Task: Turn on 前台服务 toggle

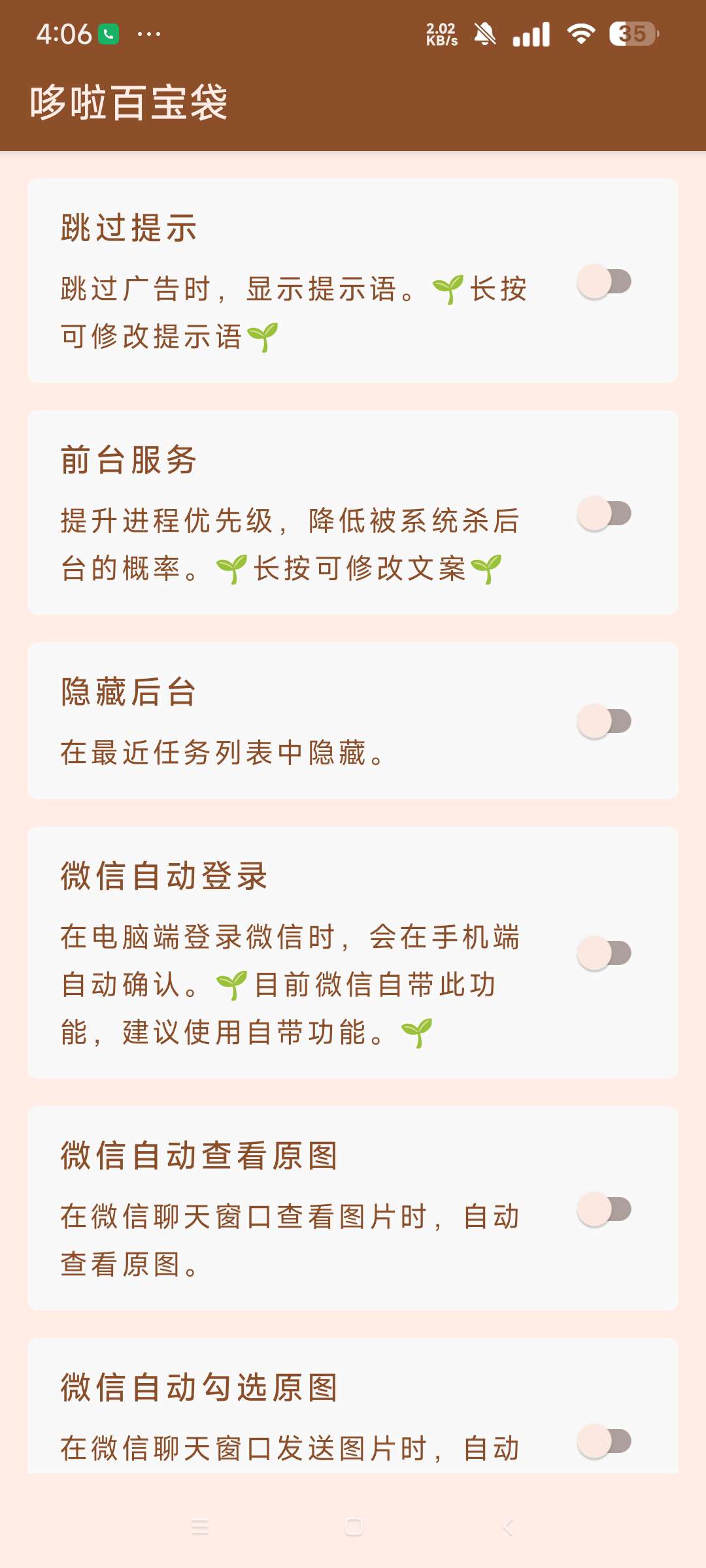Action: [604, 514]
